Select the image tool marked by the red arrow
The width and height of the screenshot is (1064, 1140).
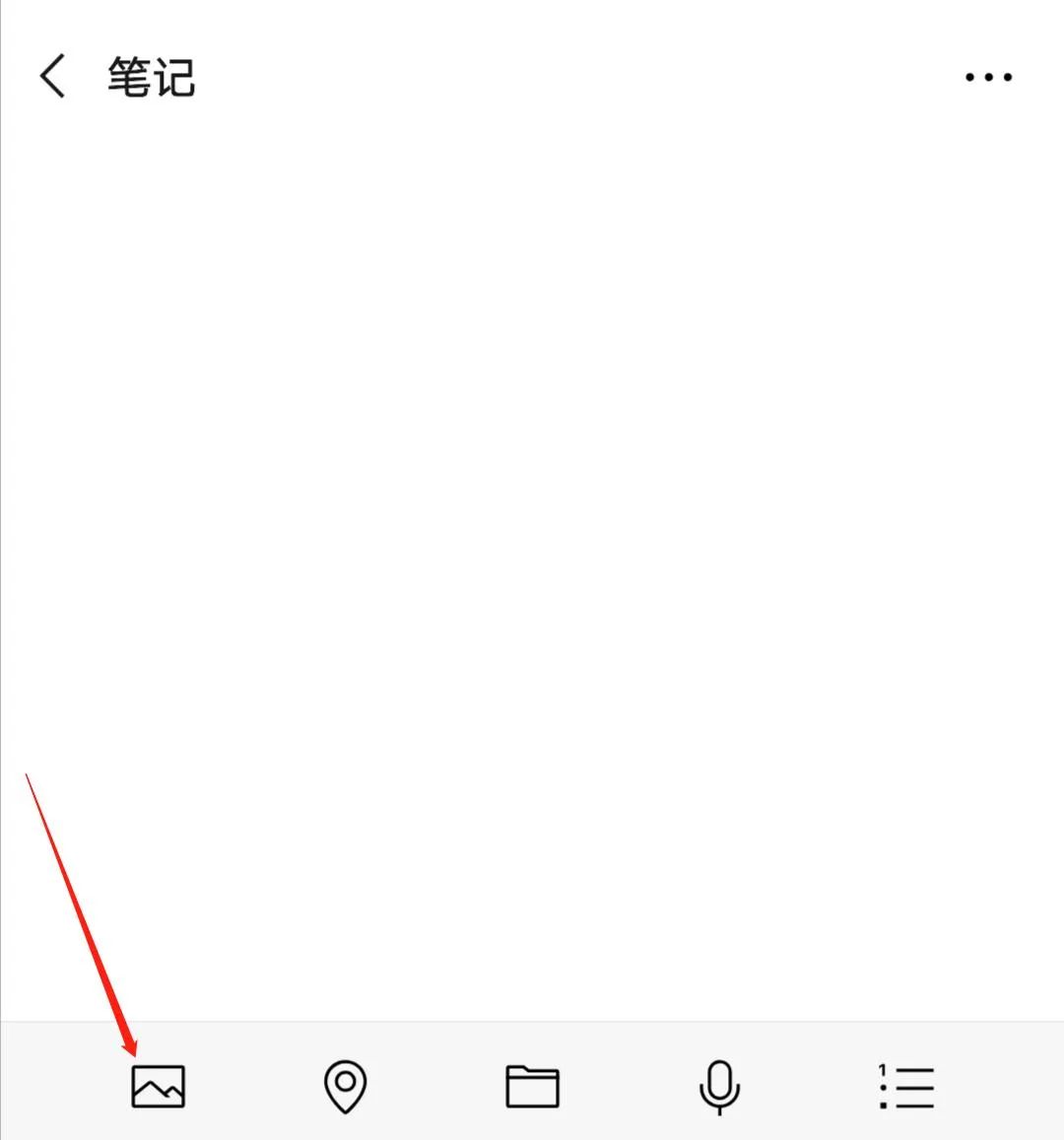tap(158, 1086)
